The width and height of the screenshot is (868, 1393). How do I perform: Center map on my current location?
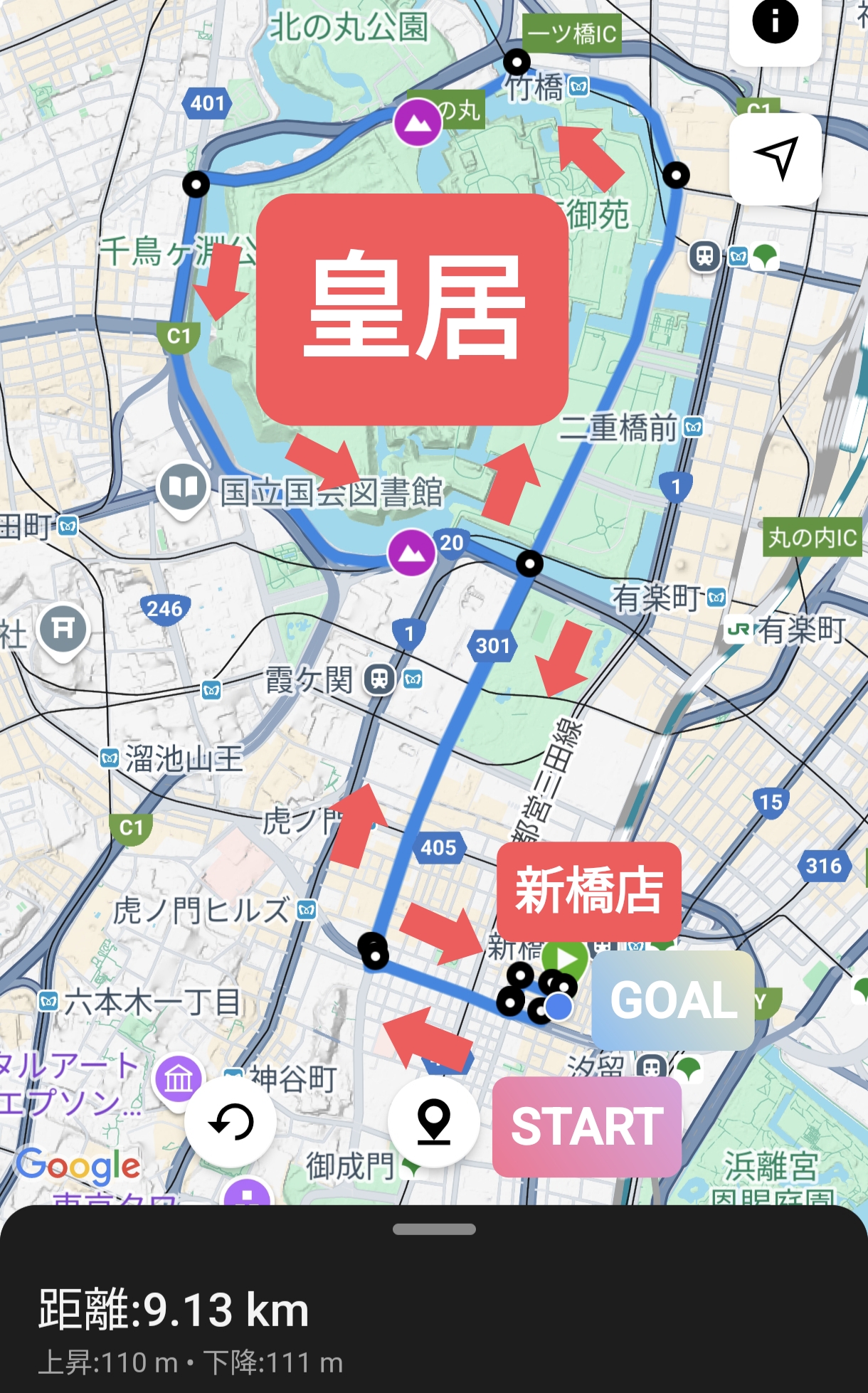(775, 158)
